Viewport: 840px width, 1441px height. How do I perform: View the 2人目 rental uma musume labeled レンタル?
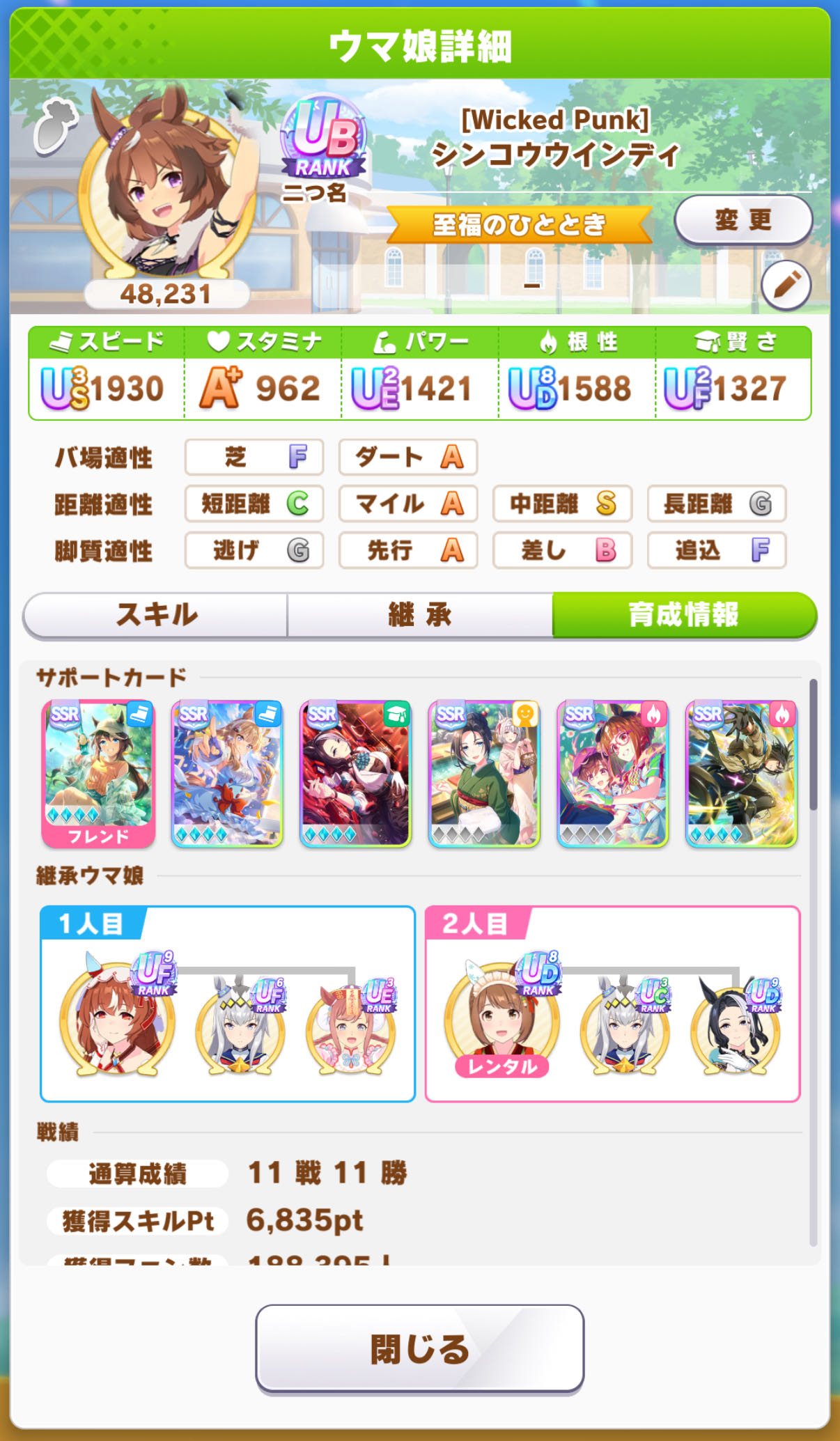[501, 1017]
